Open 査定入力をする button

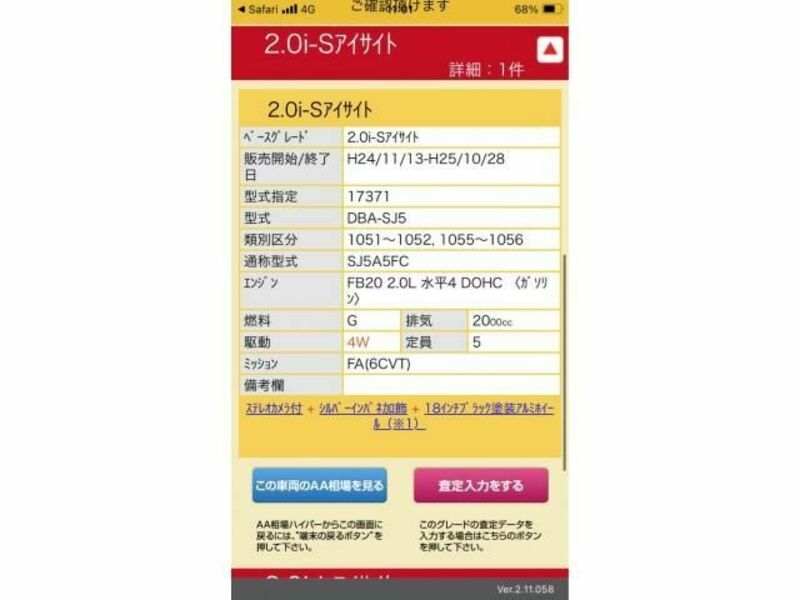[x=481, y=486]
